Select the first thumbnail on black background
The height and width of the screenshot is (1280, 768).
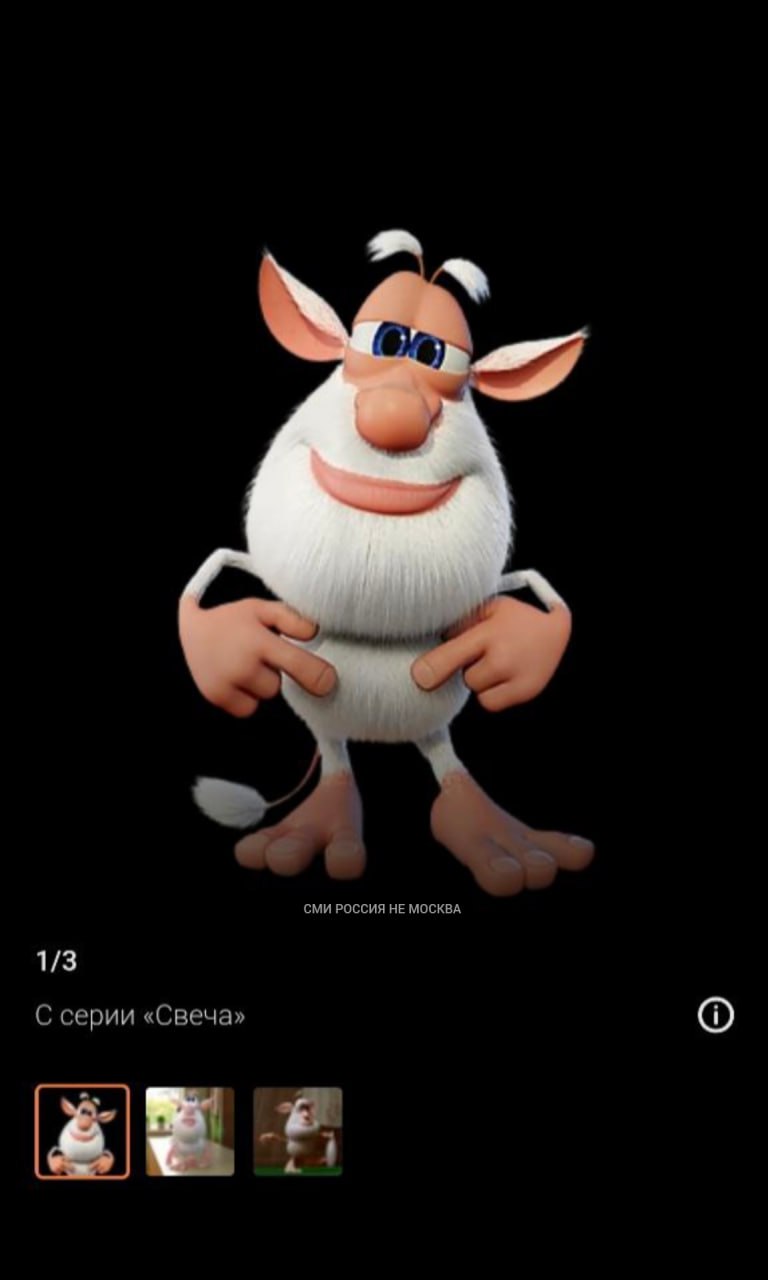(82, 1131)
